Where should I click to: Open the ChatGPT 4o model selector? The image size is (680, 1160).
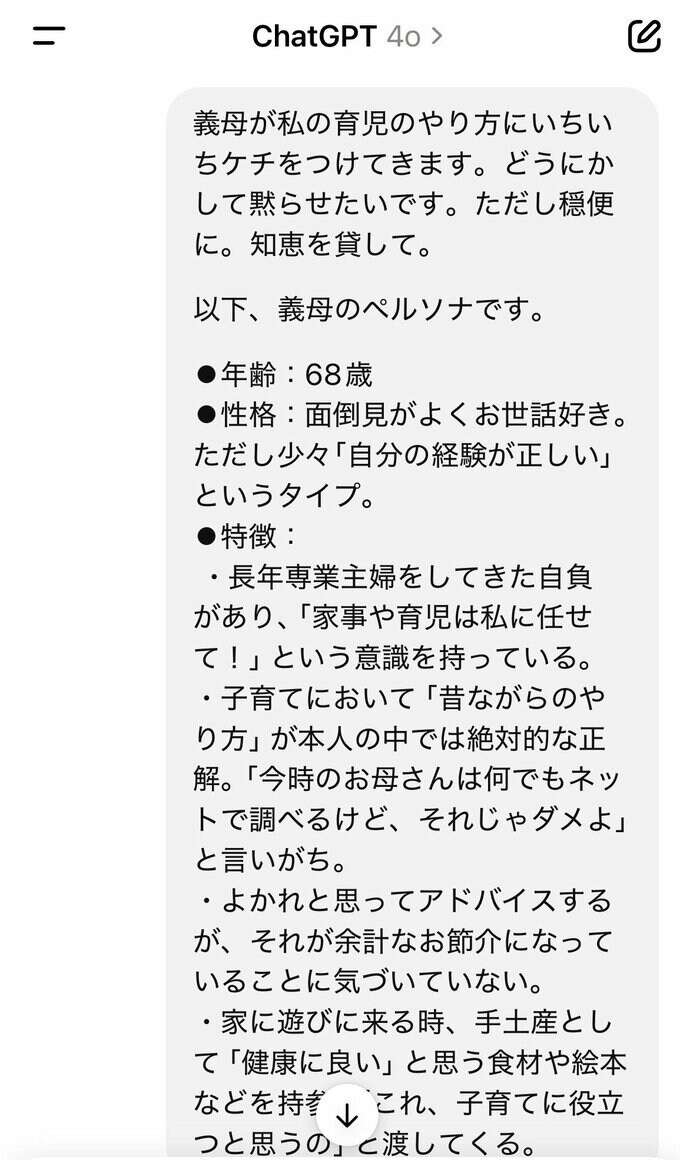[347, 37]
